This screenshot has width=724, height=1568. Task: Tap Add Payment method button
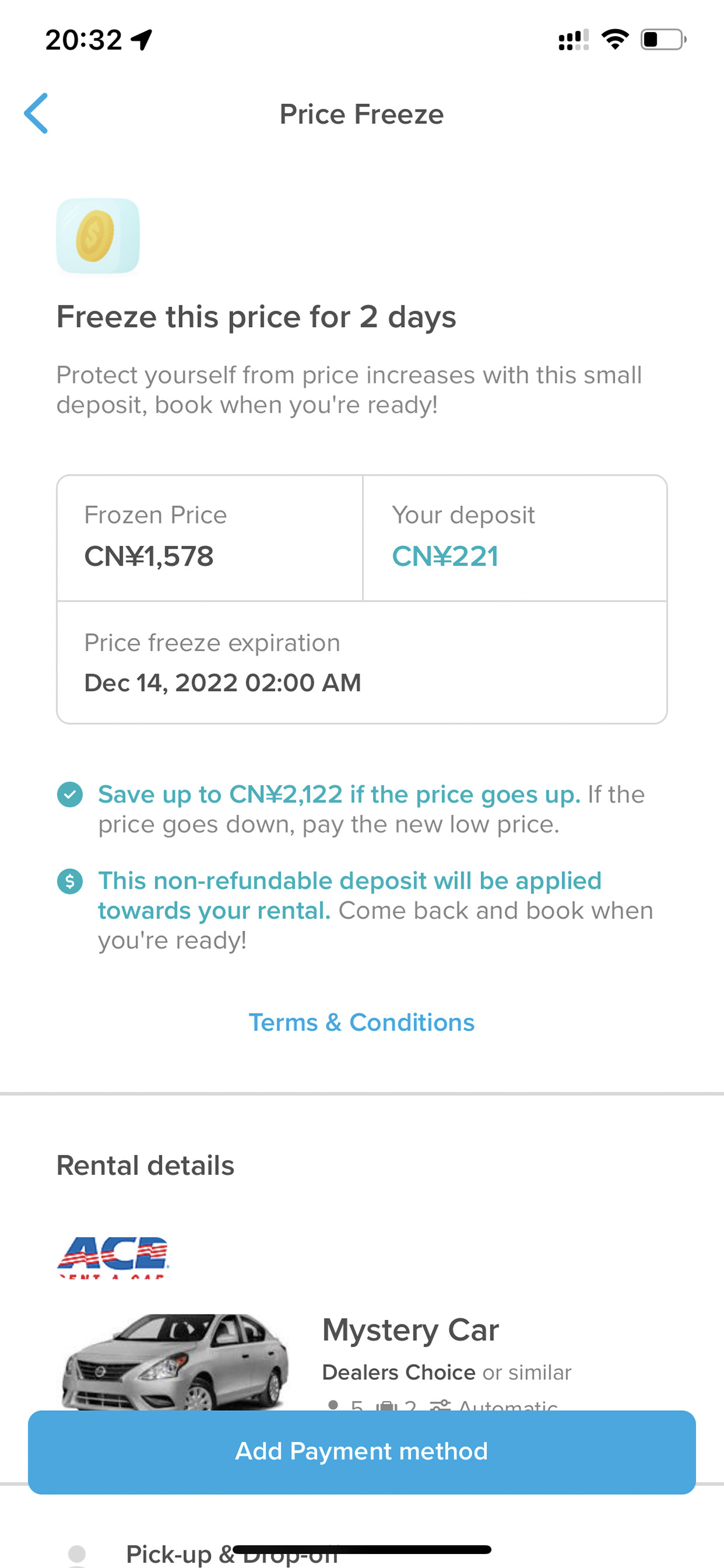point(362,1452)
